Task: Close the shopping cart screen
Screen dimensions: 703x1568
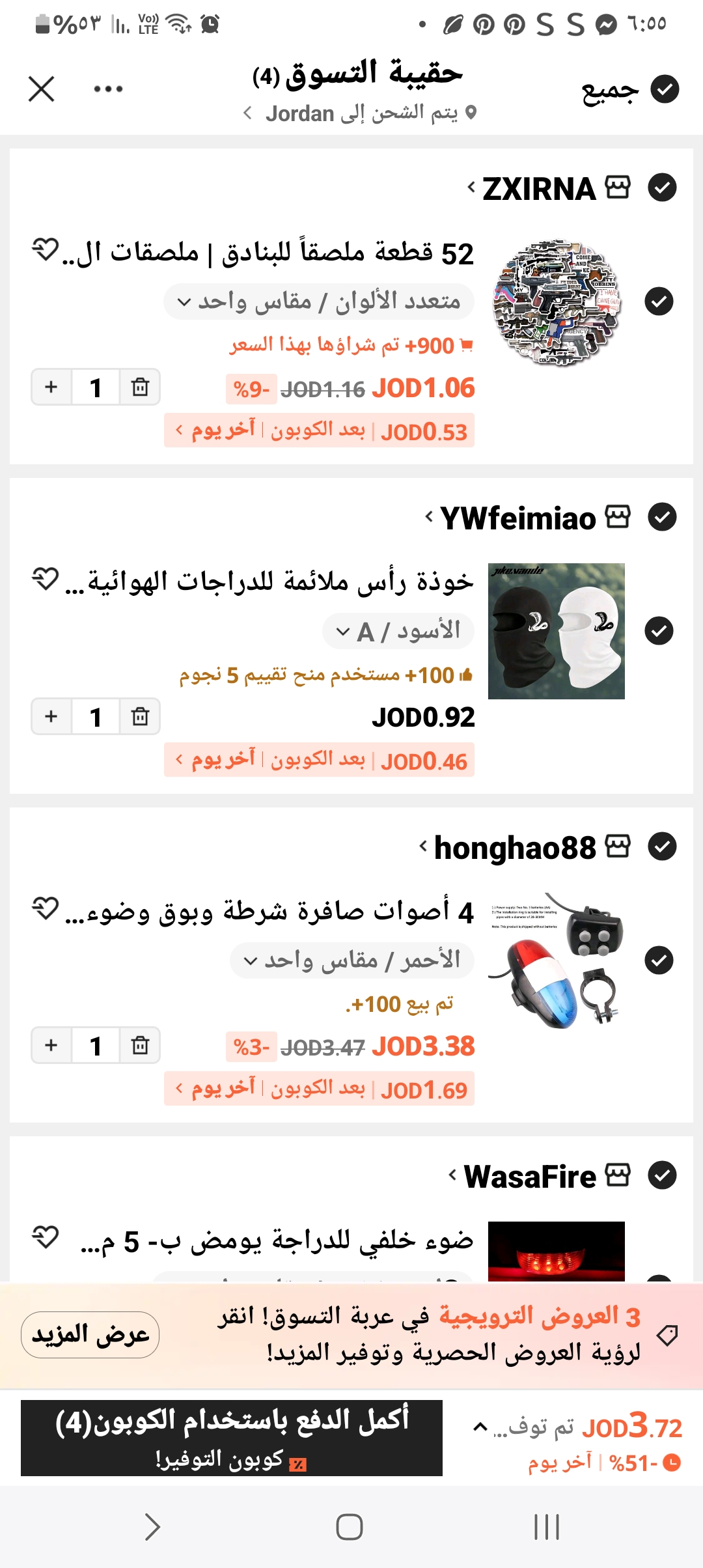Action: [42, 89]
